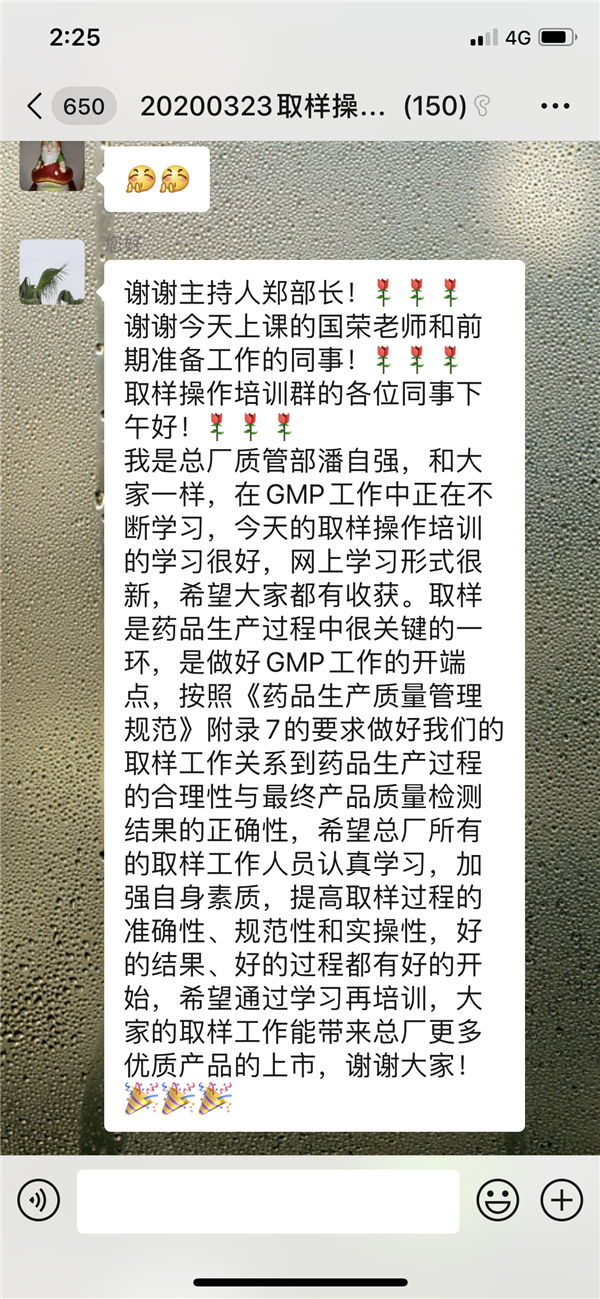Tap the message text field
Viewport: 600px width, 1299px height.
[x=268, y=1200]
